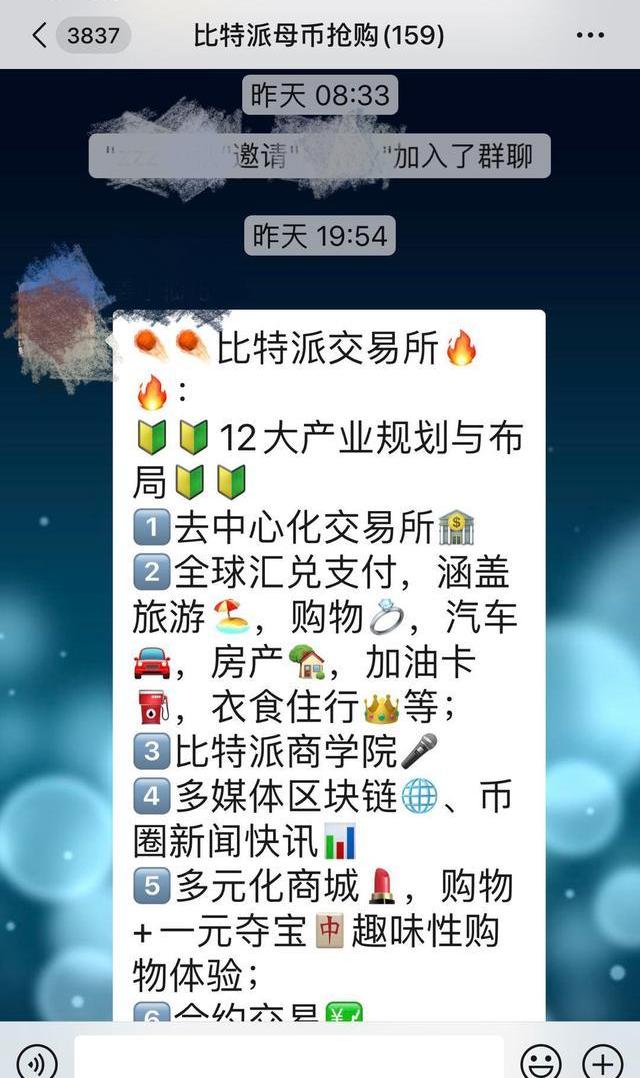
Task: Go back to the chat list
Action: [x=40, y=36]
